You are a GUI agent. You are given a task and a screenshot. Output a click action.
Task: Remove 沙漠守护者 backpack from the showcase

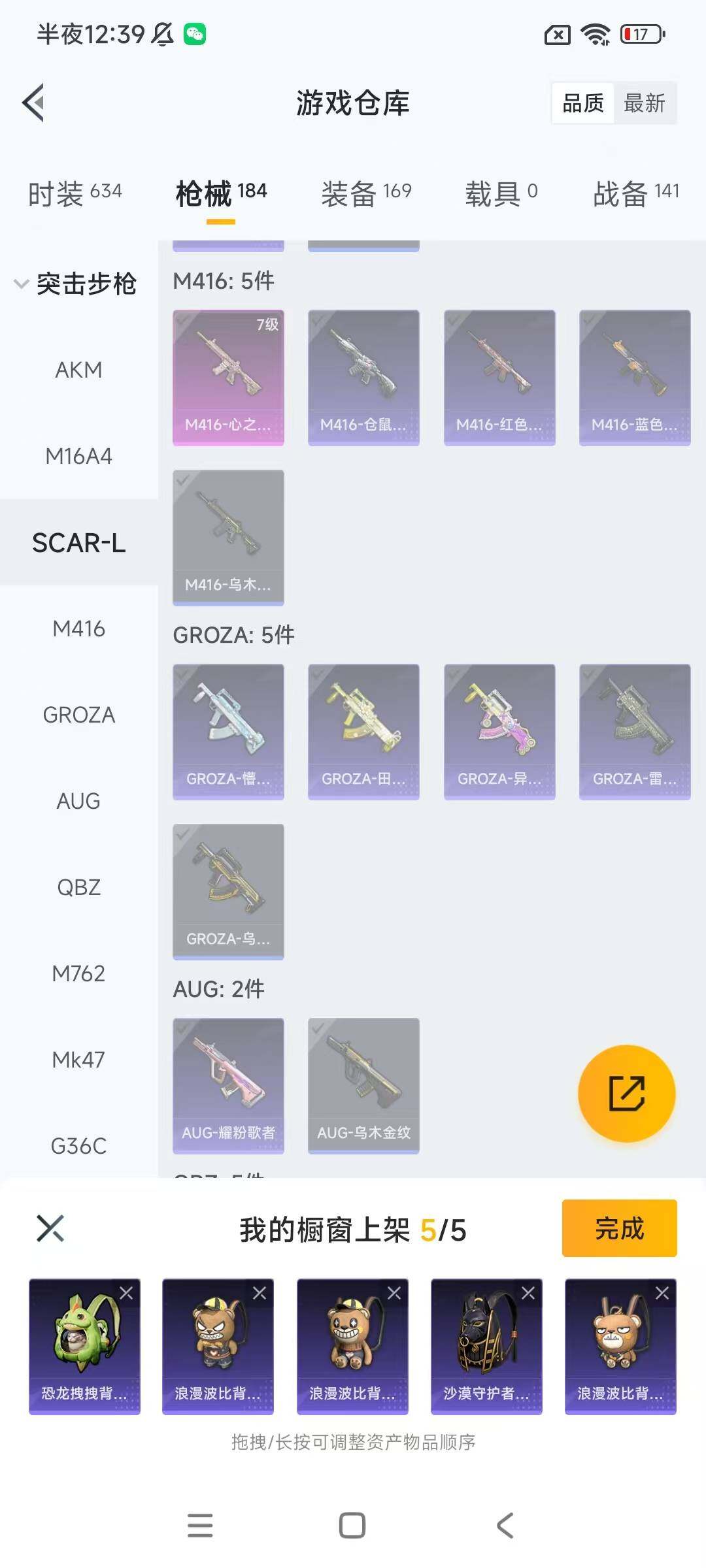(528, 1293)
